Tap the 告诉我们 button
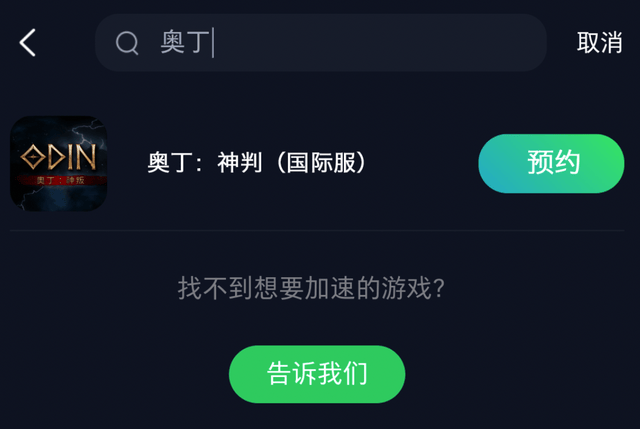Screen dimensions: 640x429 pyautogui.click(x=317, y=374)
